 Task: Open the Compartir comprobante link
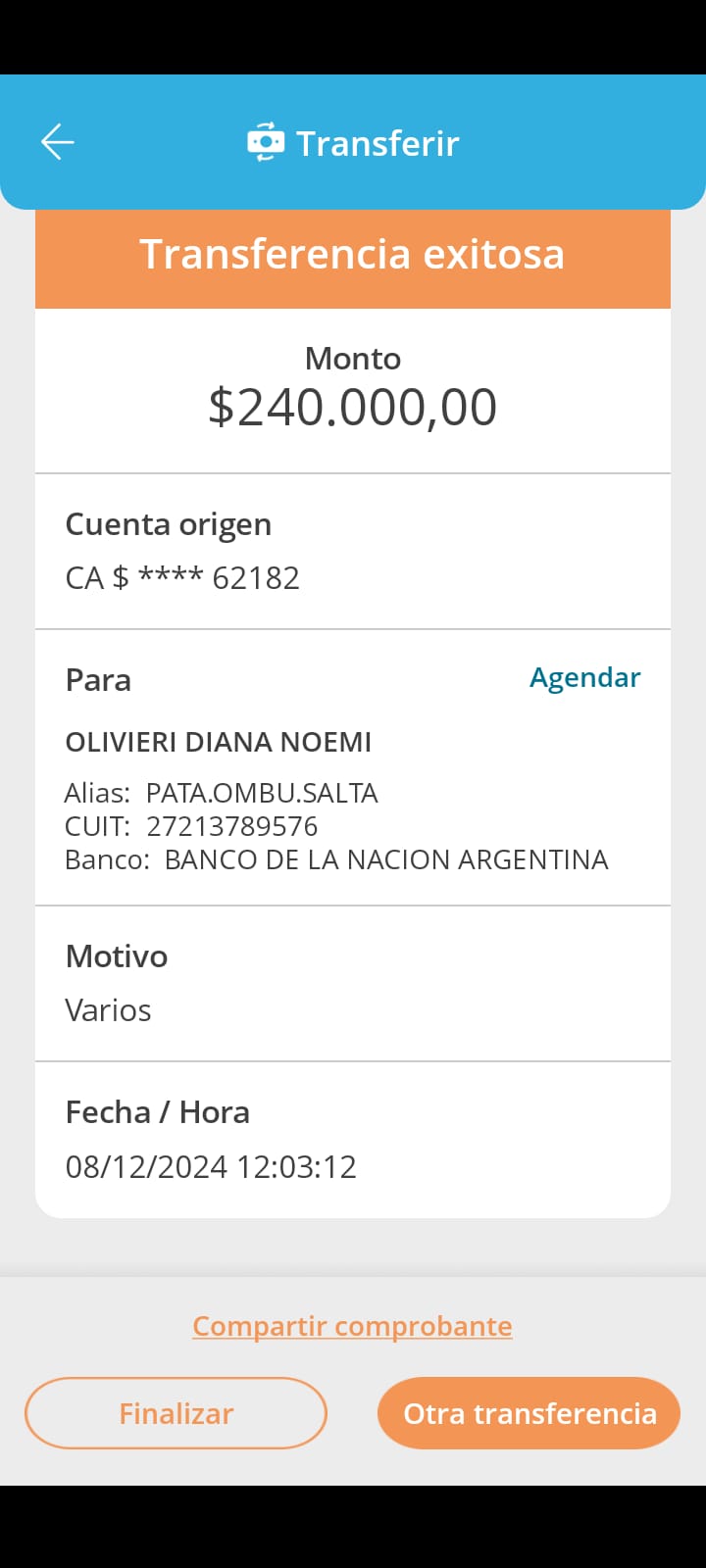tap(352, 1326)
